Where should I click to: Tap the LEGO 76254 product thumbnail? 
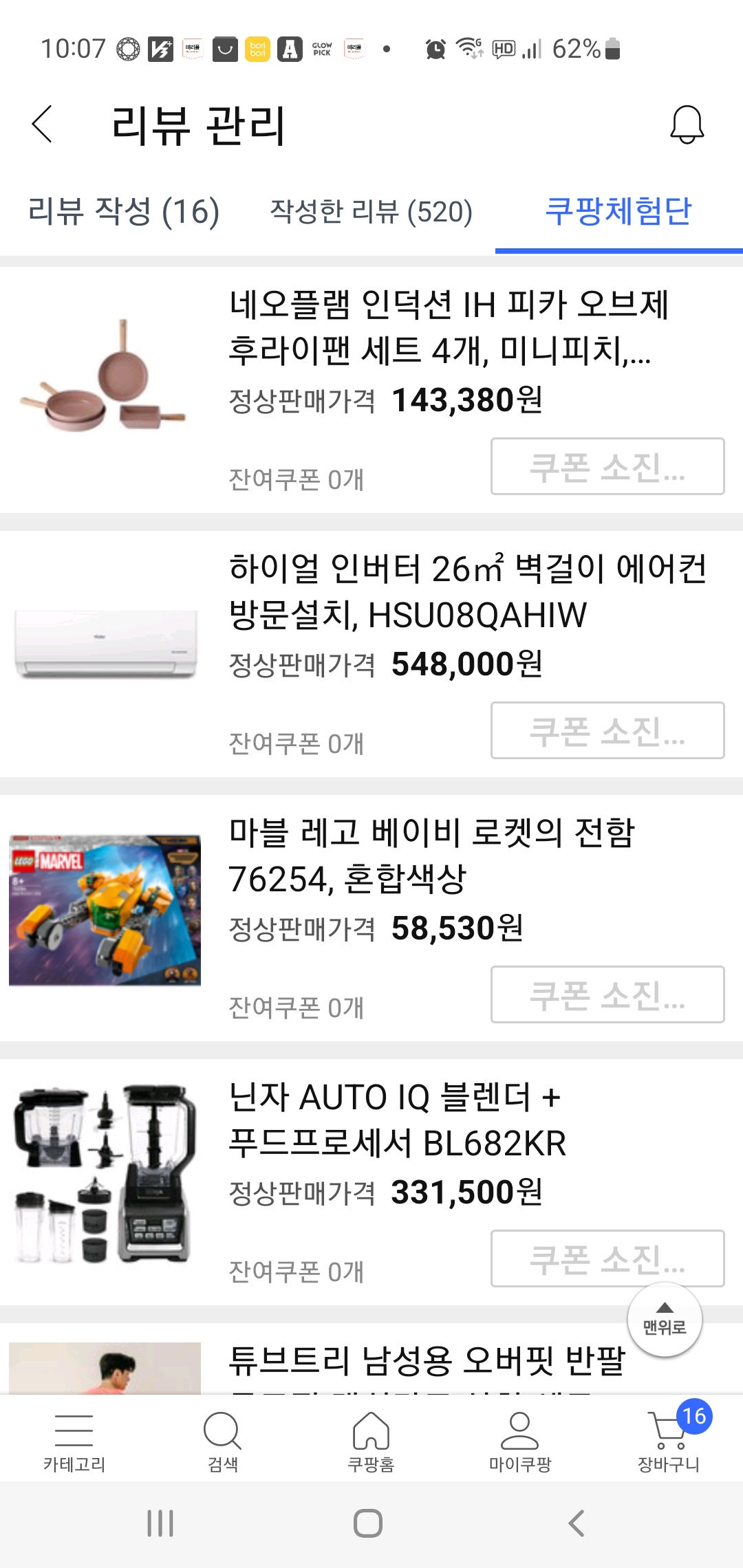pyautogui.click(x=103, y=908)
